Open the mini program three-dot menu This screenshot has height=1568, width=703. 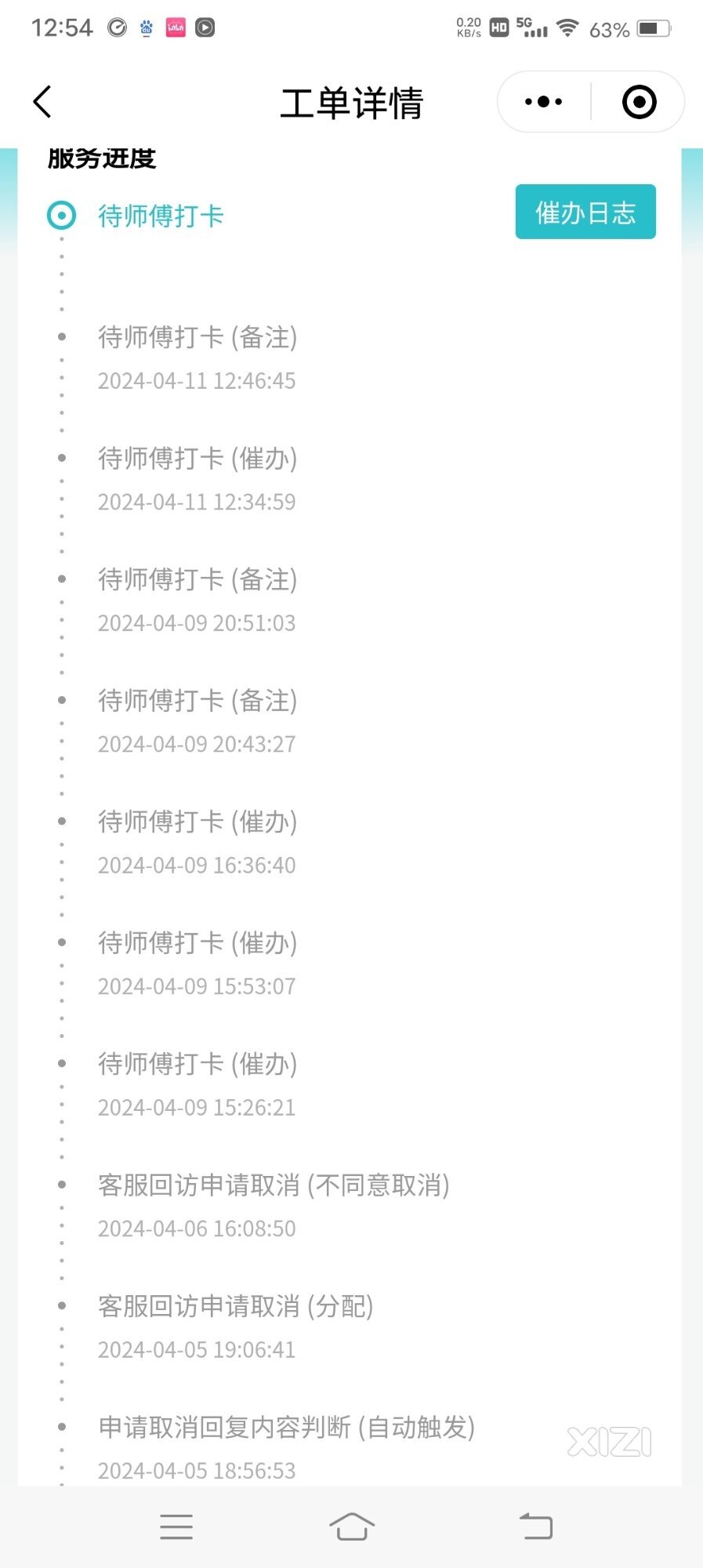click(544, 102)
